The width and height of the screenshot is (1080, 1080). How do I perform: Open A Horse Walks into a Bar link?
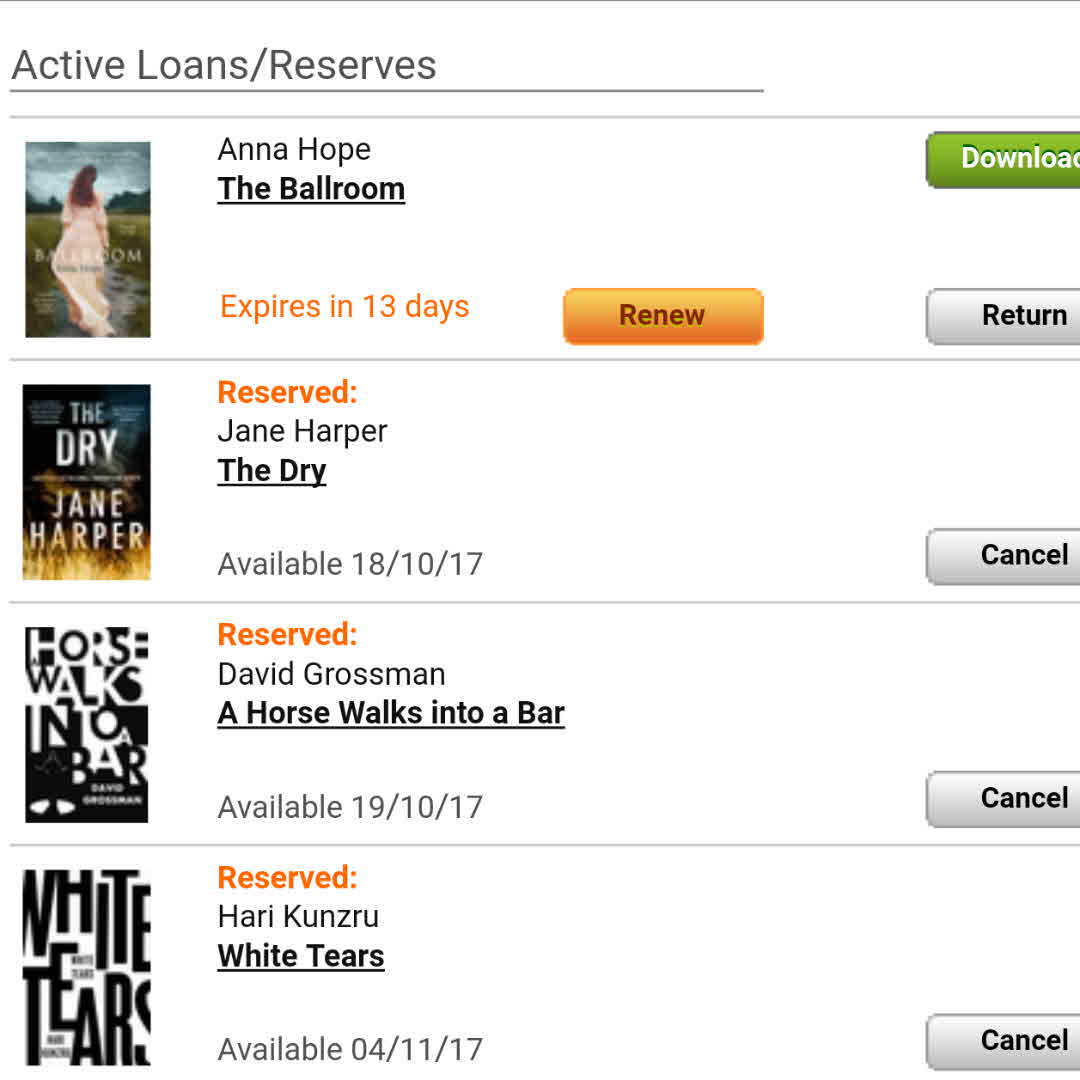coord(391,713)
